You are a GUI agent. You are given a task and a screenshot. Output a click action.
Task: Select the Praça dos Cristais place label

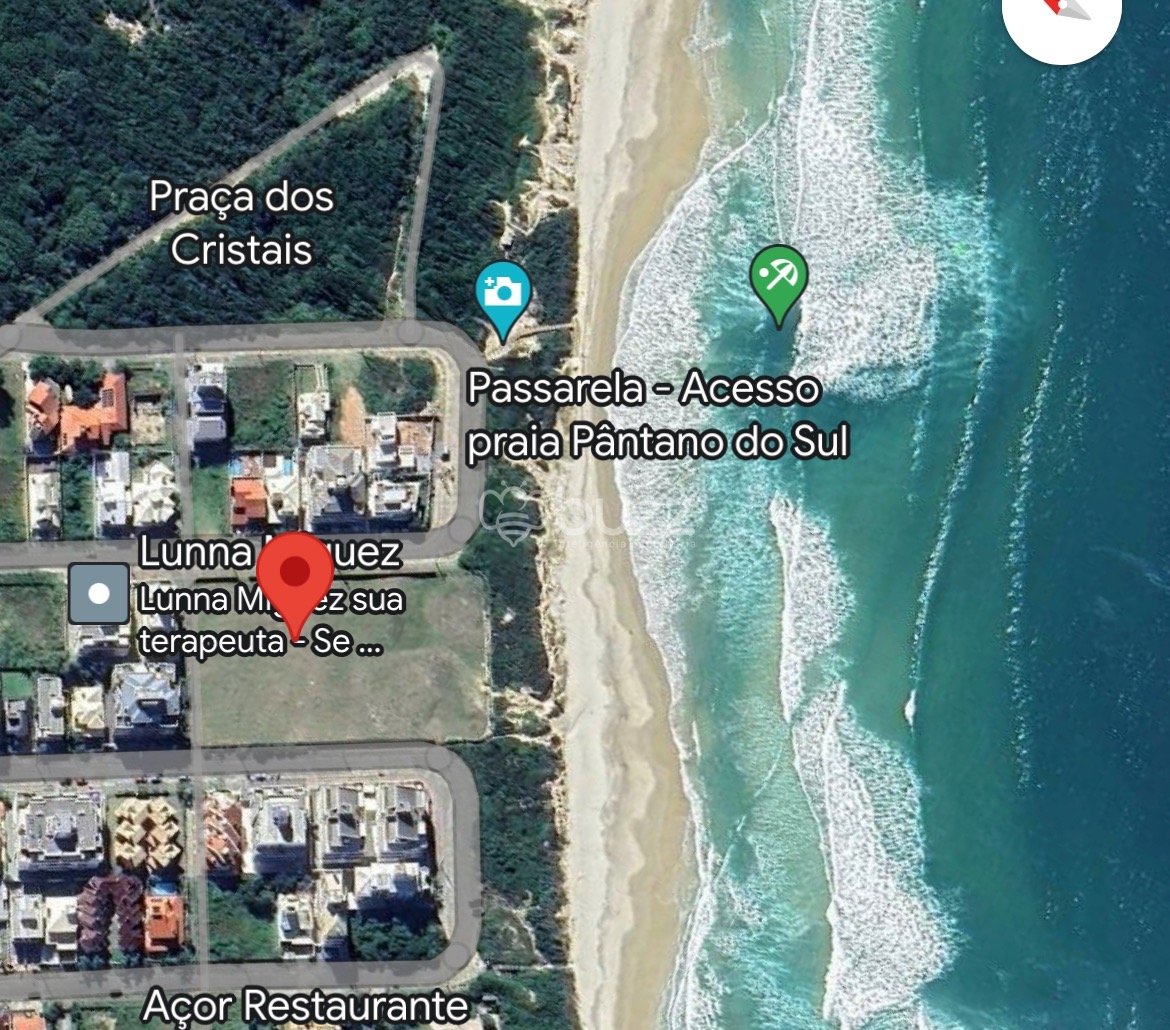[x=241, y=223]
